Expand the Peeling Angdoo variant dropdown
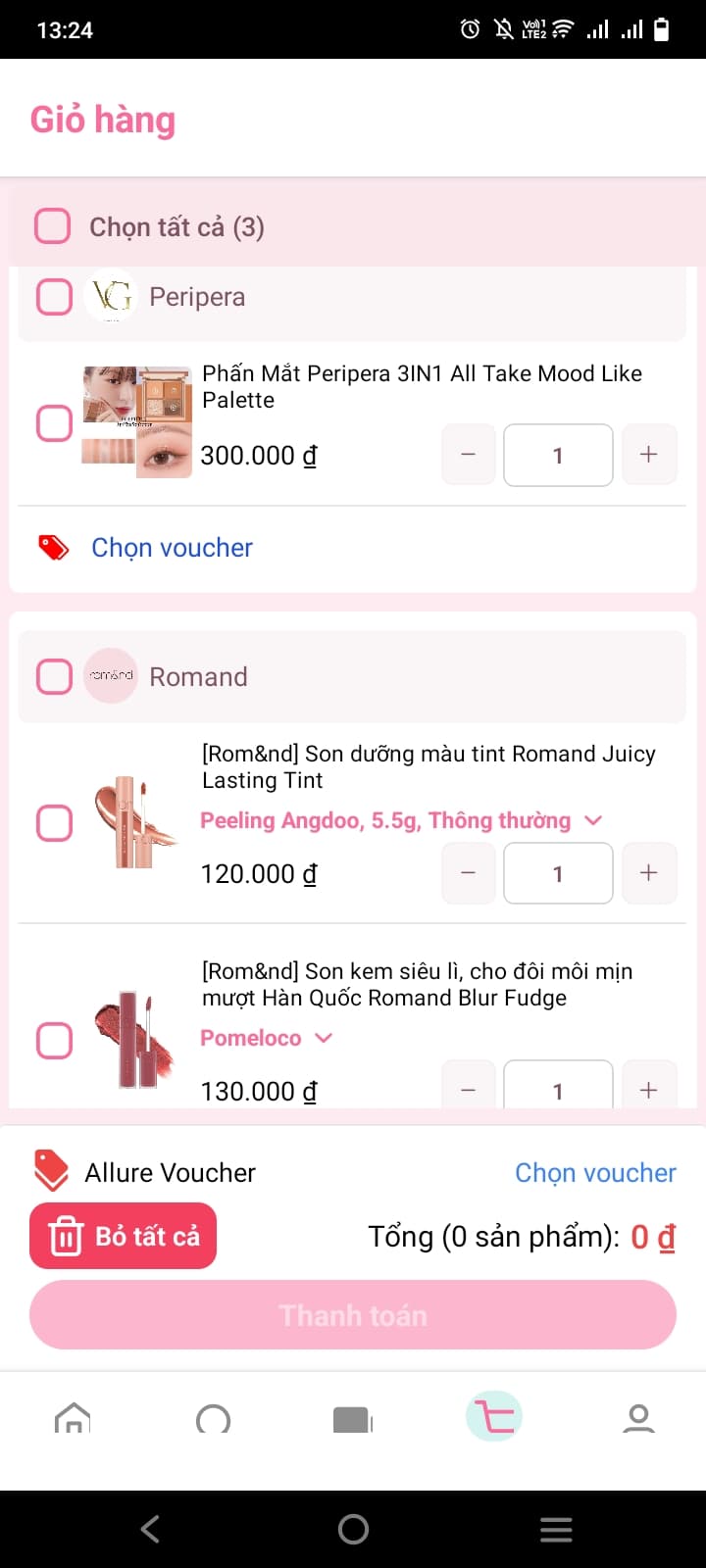706x1568 pixels. click(593, 820)
